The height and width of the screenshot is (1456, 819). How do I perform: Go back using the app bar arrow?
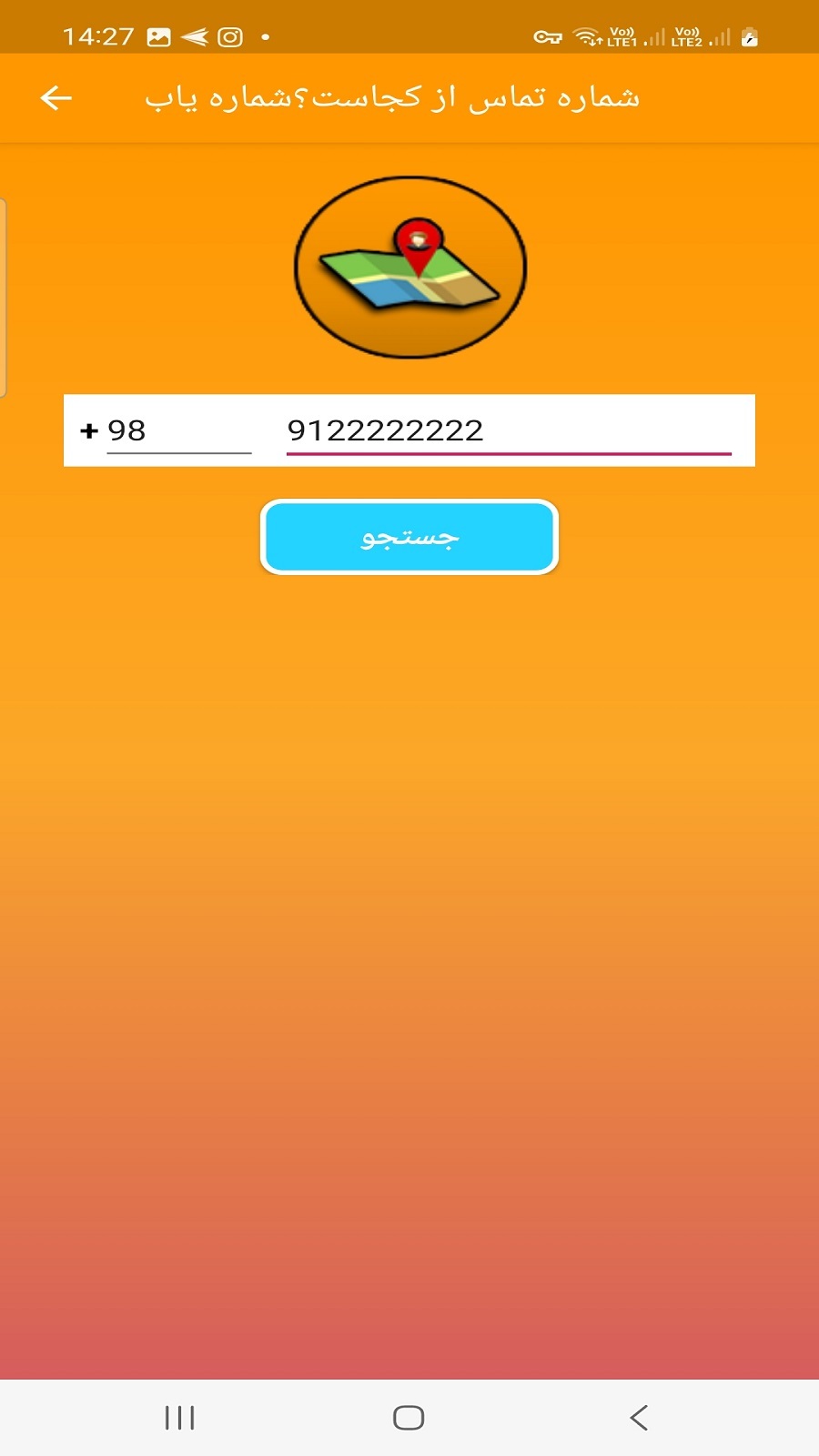pyautogui.click(x=56, y=98)
